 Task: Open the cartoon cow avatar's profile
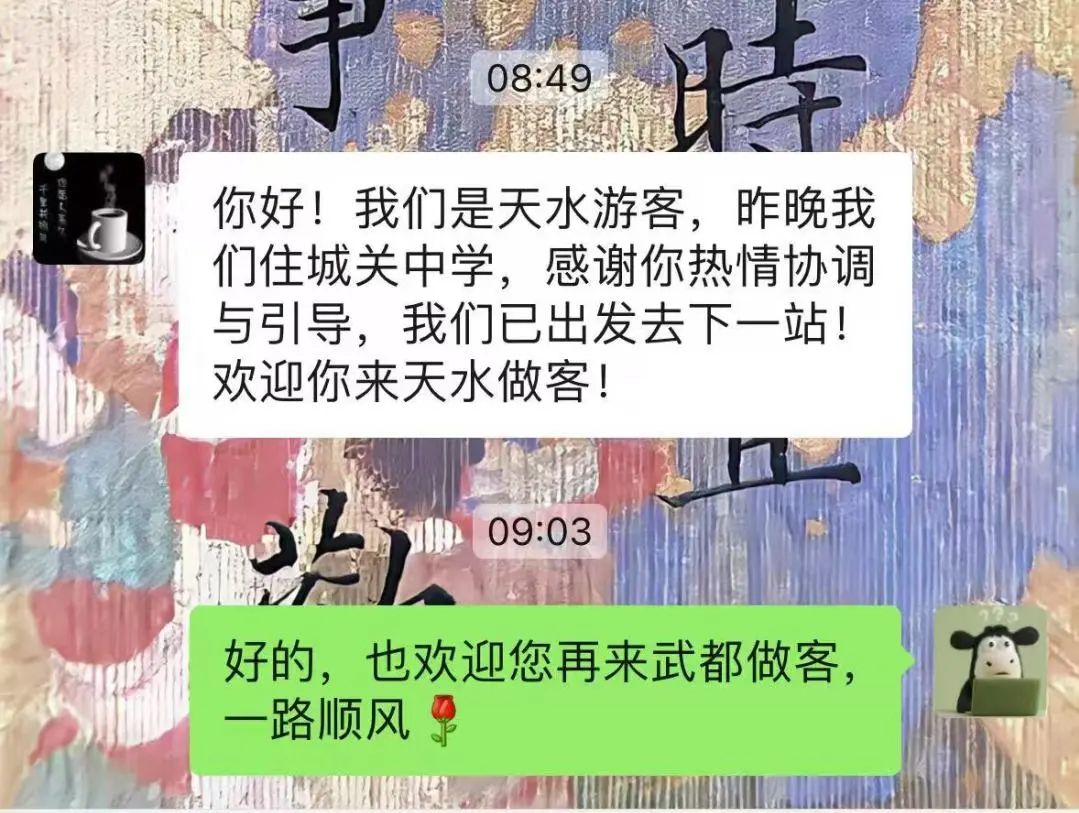tap(990, 660)
